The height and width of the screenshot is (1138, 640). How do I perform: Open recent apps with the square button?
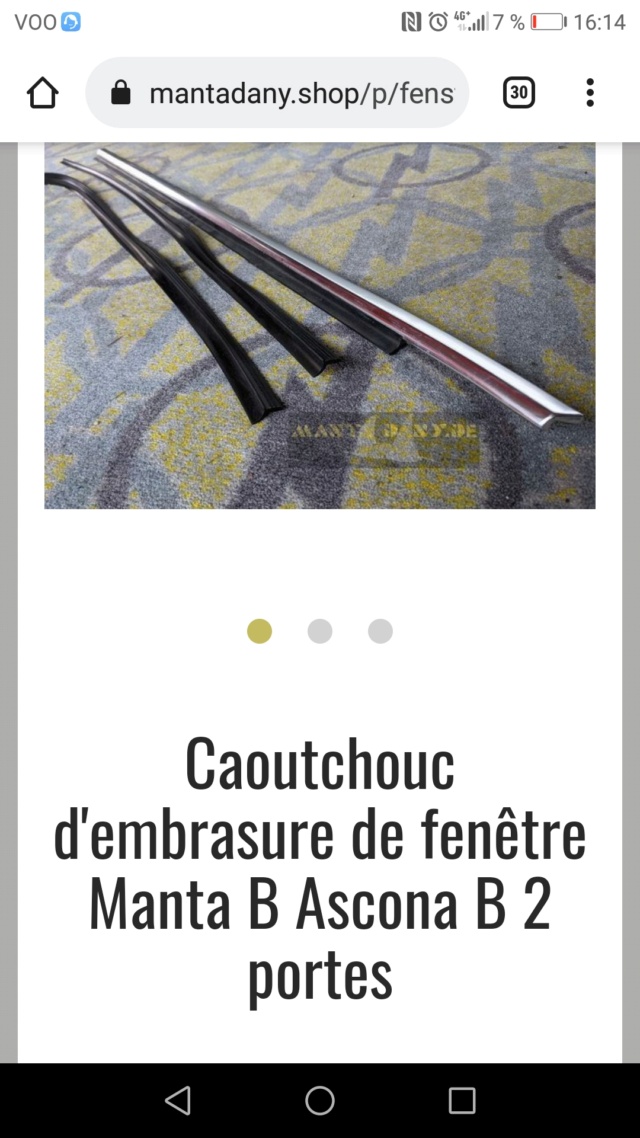click(462, 1101)
